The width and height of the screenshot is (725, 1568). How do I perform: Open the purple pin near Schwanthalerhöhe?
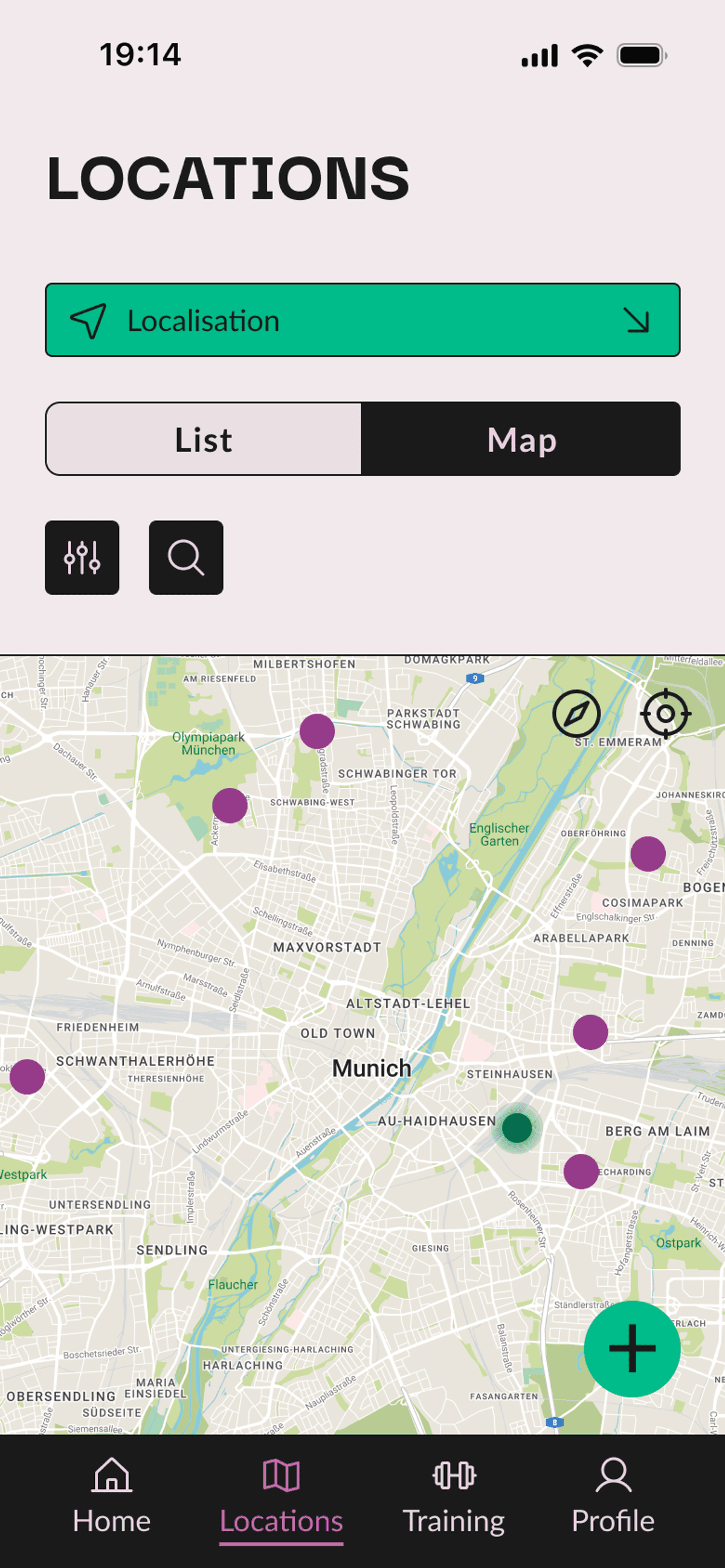pos(27,1076)
